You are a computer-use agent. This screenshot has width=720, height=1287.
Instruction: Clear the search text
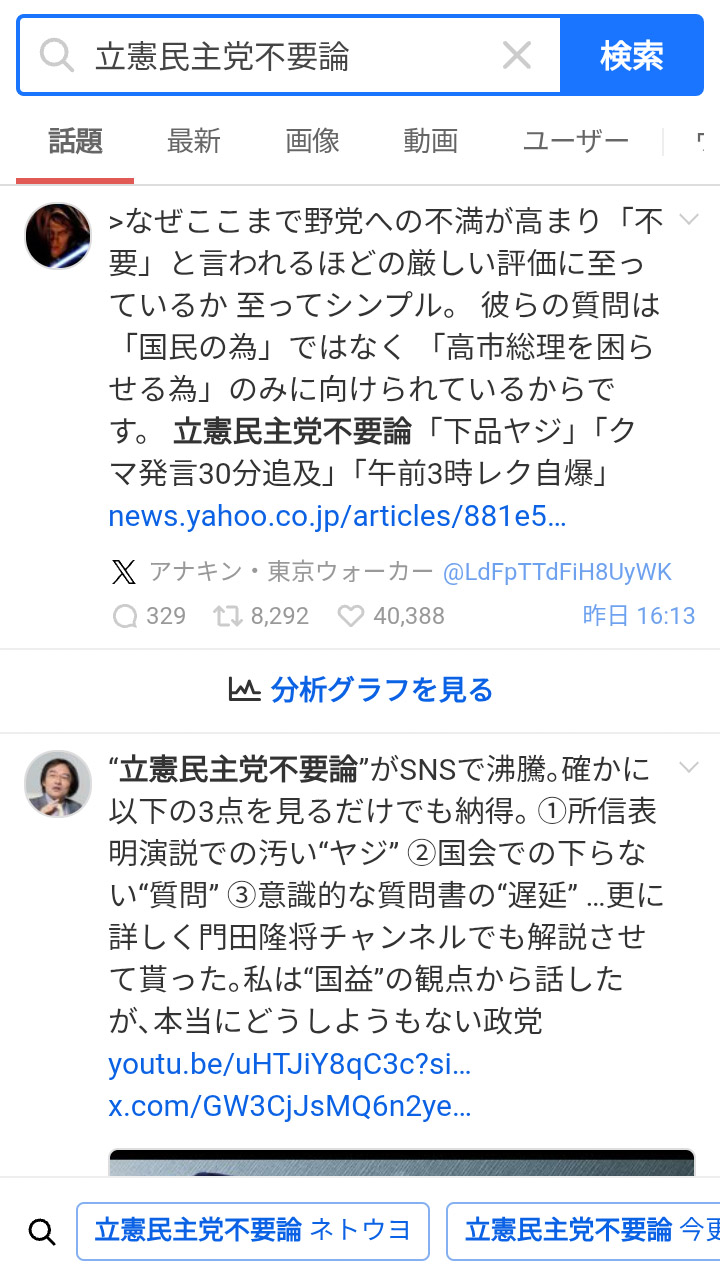tap(516, 56)
